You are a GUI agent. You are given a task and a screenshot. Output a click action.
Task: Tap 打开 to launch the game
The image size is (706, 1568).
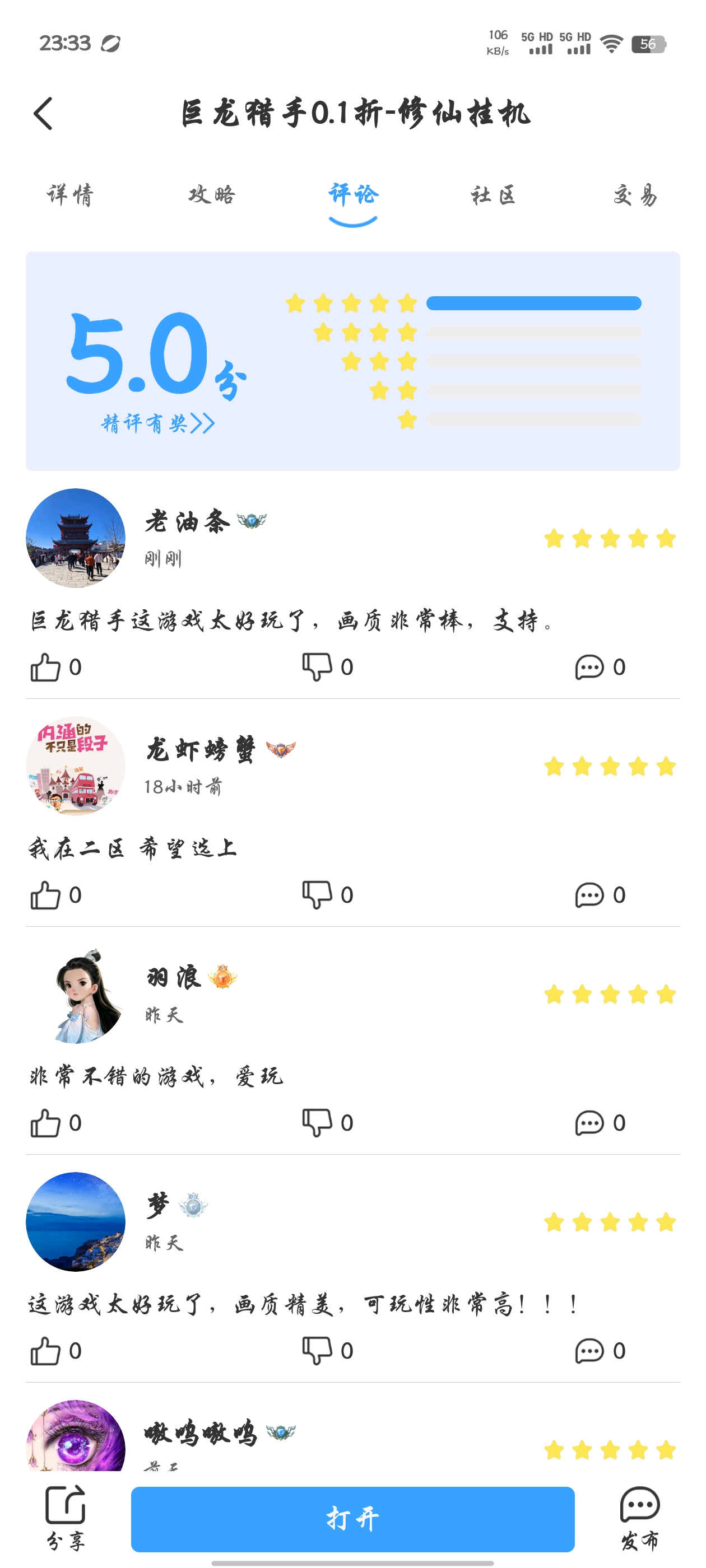coord(352,1519)
